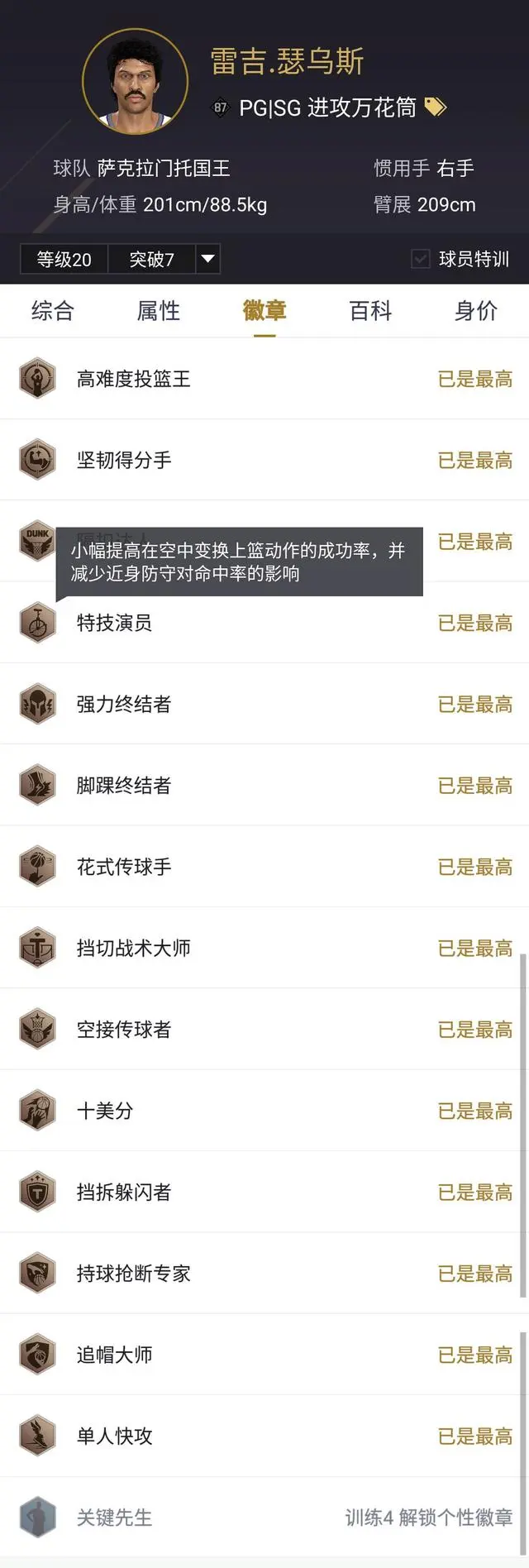Select the 空接传球者 badge row

[x=124, y=1030]
